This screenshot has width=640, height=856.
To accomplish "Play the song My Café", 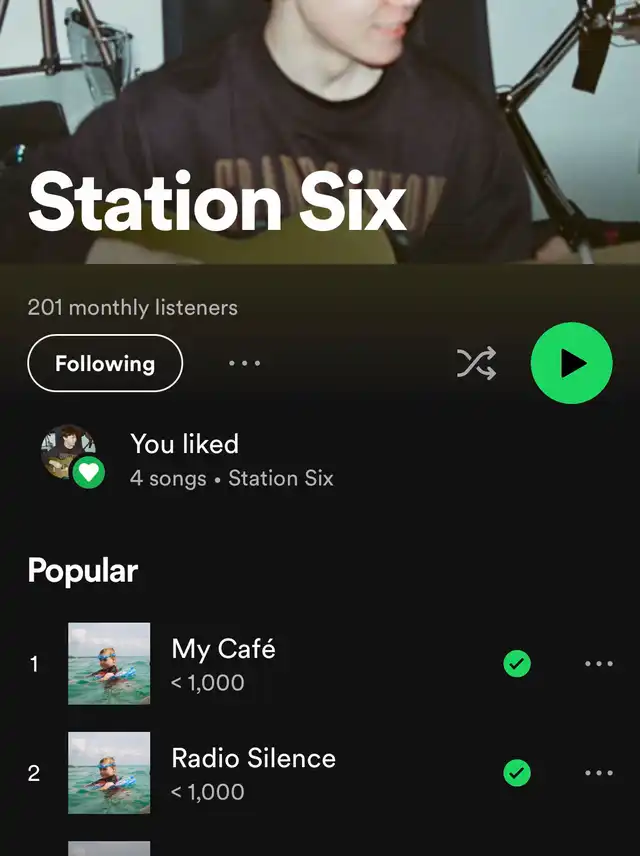I will click(x=223, y=663).
